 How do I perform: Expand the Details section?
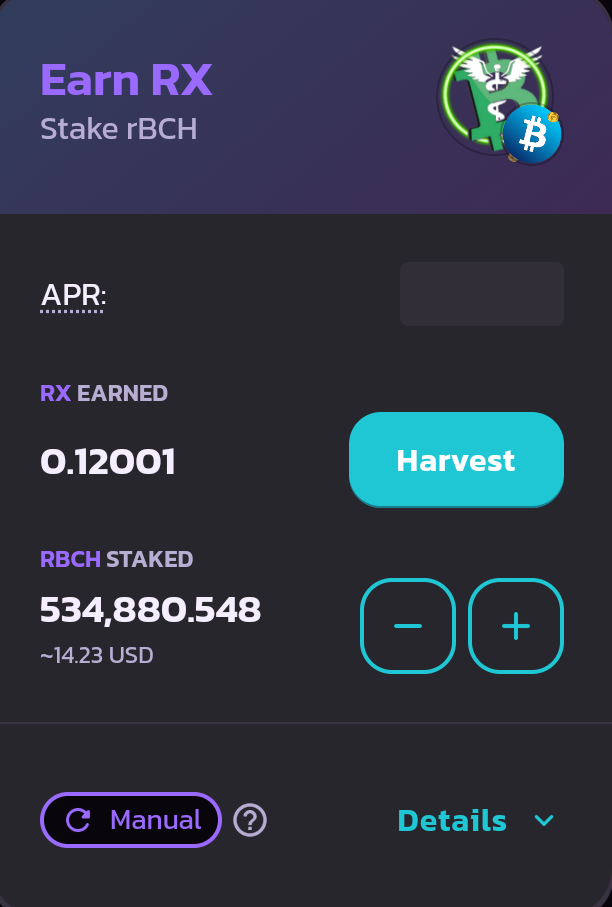[475, 820]
